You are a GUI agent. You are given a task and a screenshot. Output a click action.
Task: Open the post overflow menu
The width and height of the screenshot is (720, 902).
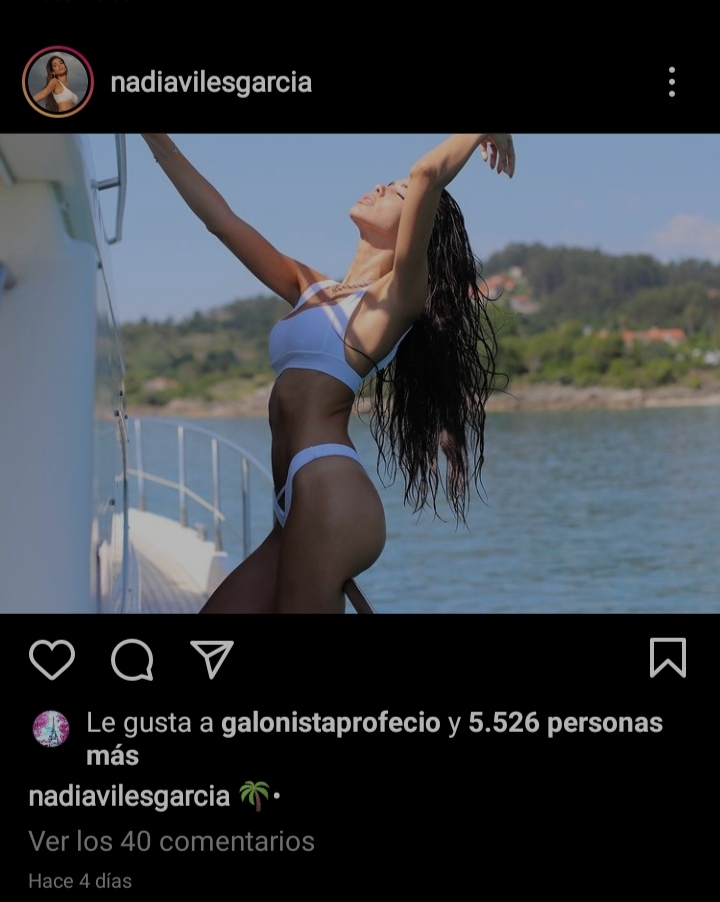(671, 82)
